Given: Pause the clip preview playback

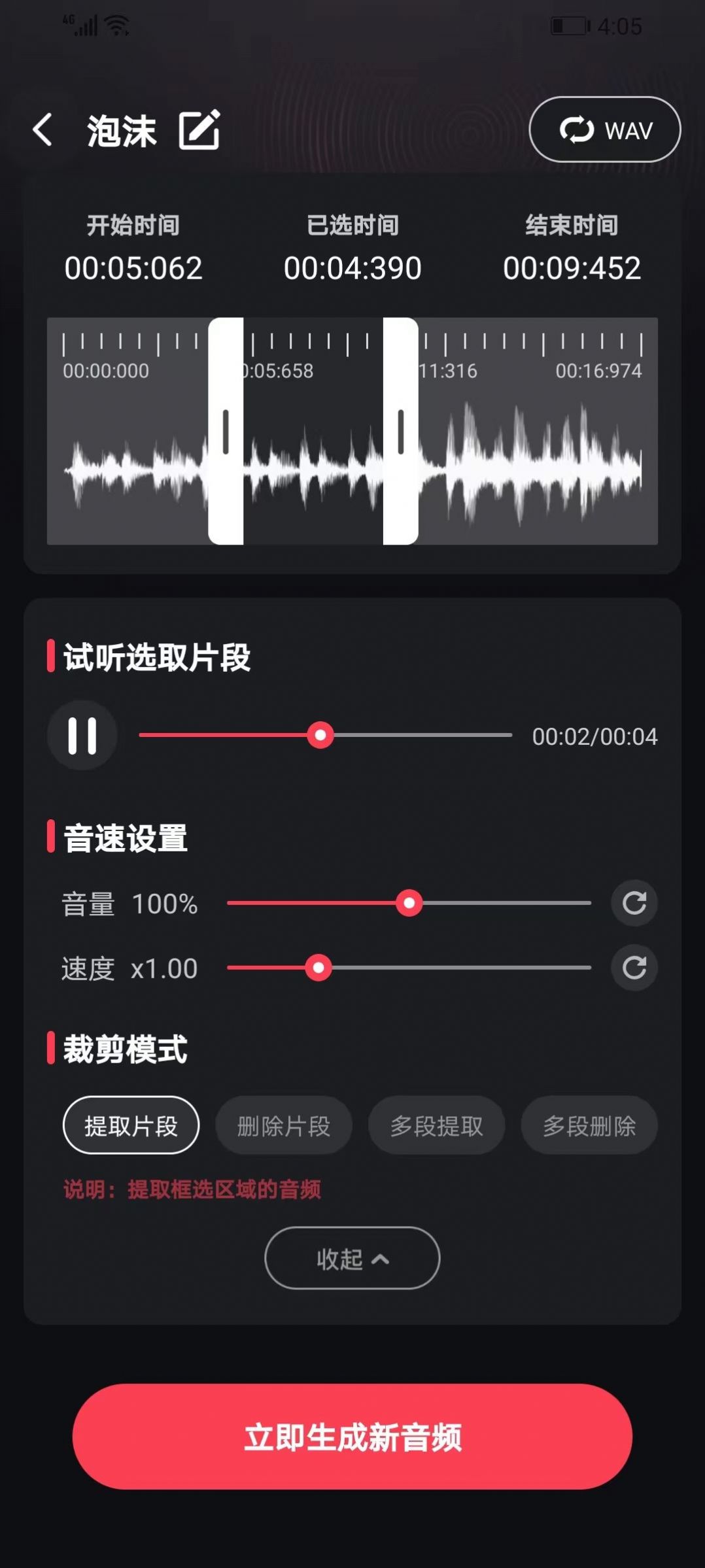Looking at the screenshot, I should click(82, 736).
